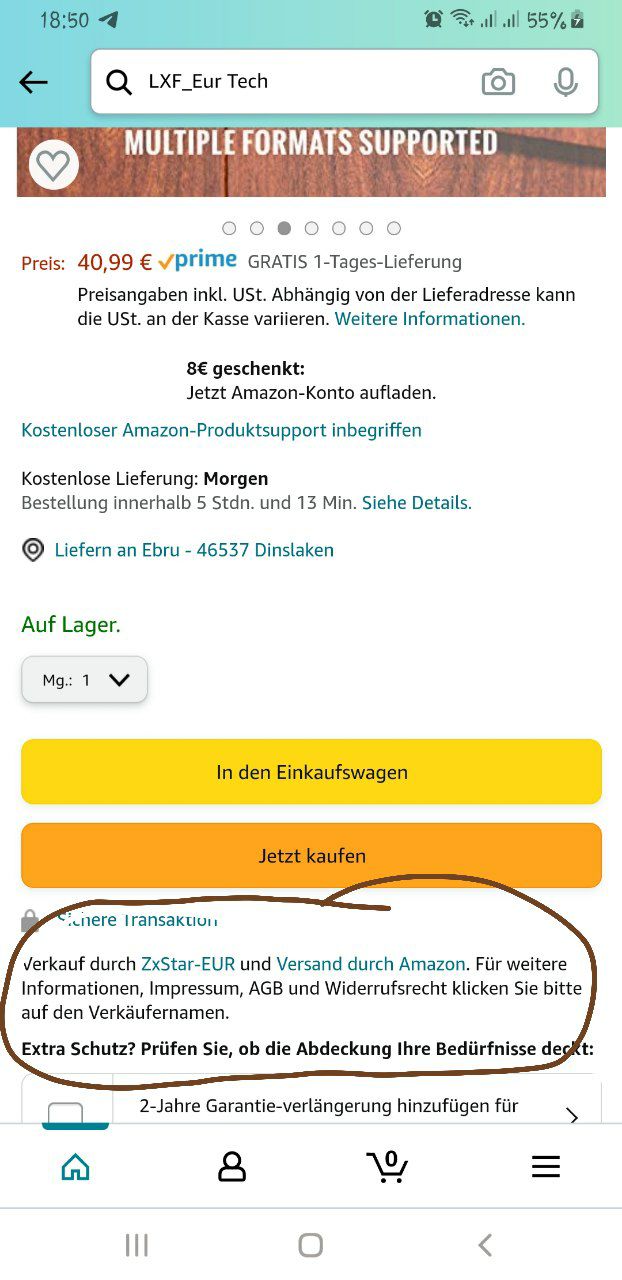The image size is (622, 1280).
Task: Open the camera search icon
Action: coord(498,82)
